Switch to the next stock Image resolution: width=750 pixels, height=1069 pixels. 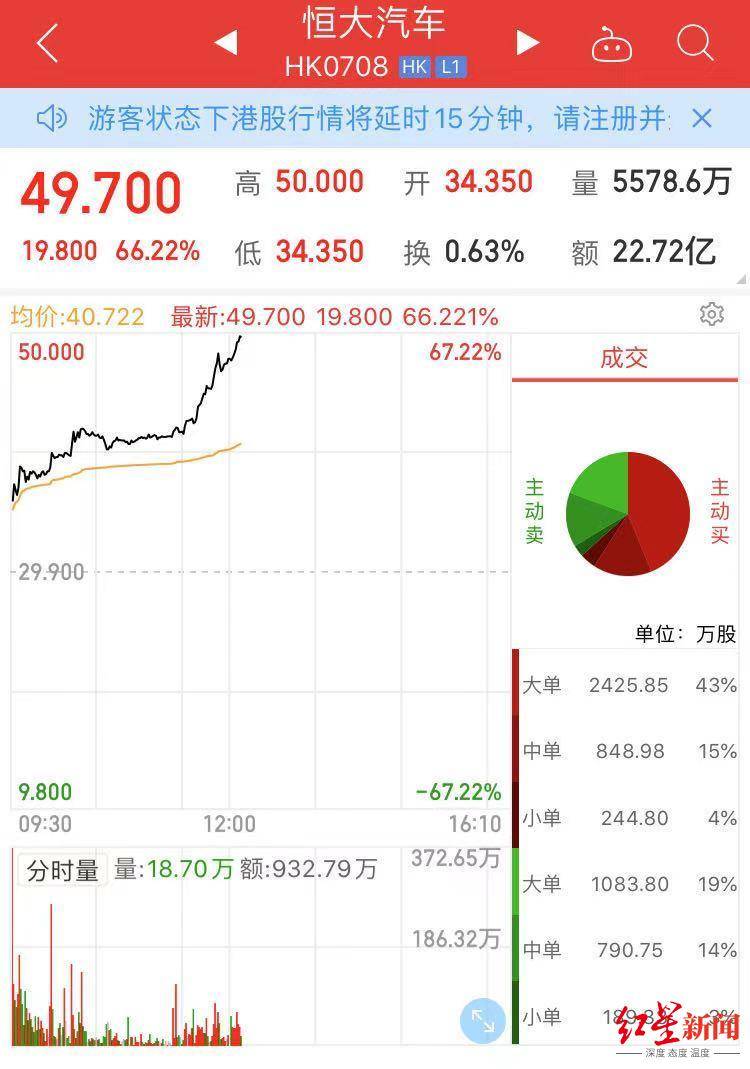pos(527,43)
